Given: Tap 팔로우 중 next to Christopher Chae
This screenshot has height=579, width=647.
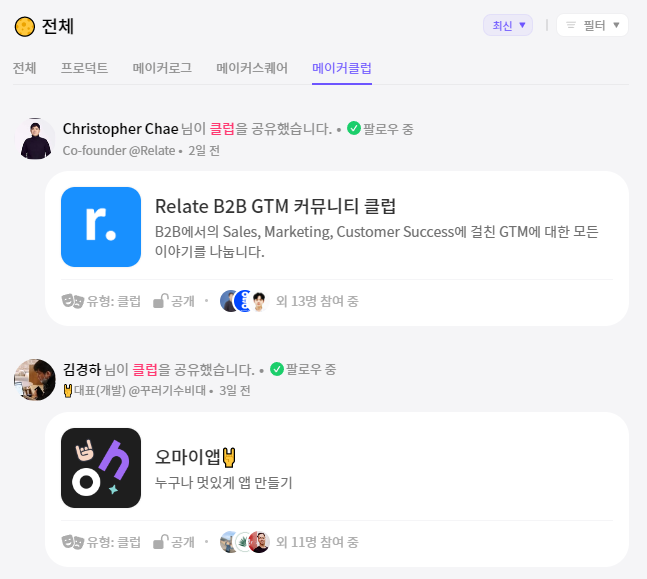Looking at the screenshot, I should tap(380, 129).
